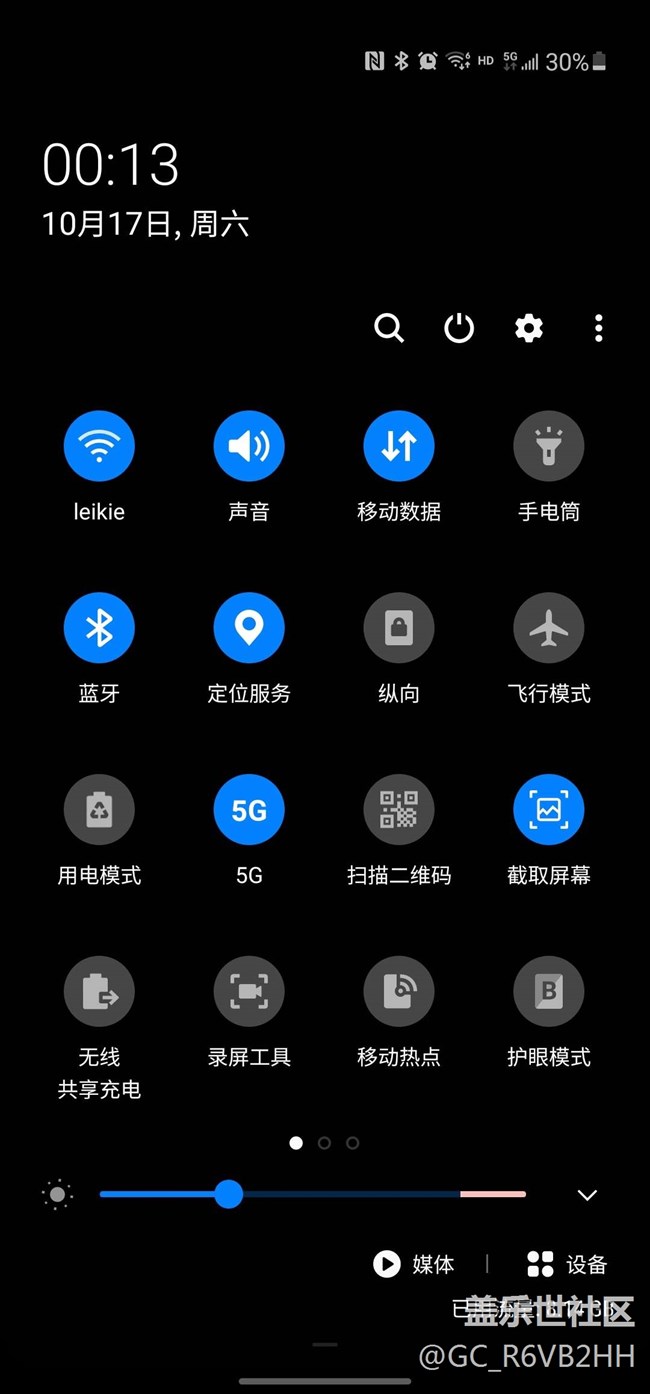Image resolution: width=650 pixels, height=1394 pixels.
Task: Turn off 移动数据 mobile data
Action: tap(399, 446)
